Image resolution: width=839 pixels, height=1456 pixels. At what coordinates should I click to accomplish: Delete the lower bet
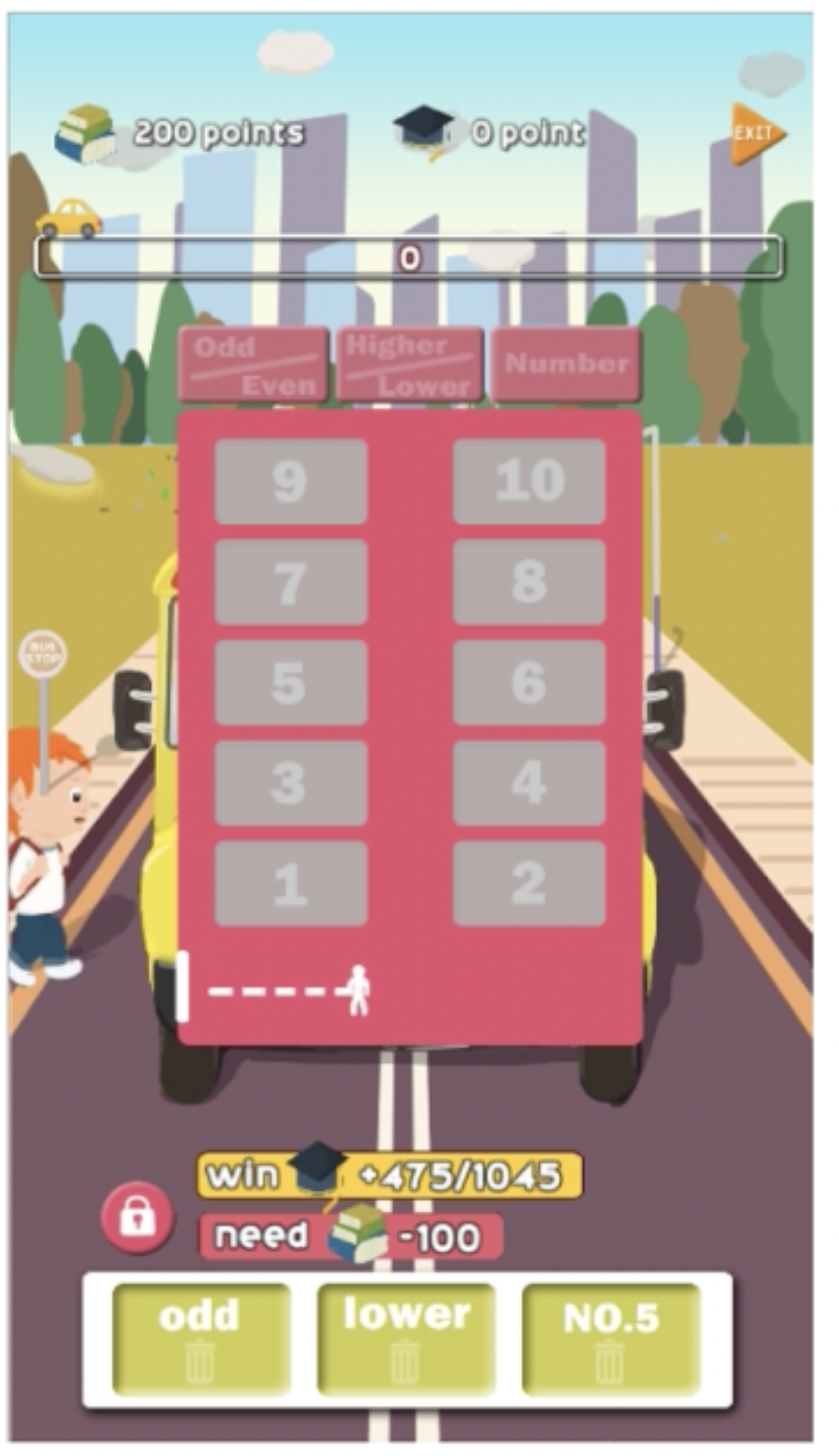[406, 1361]
